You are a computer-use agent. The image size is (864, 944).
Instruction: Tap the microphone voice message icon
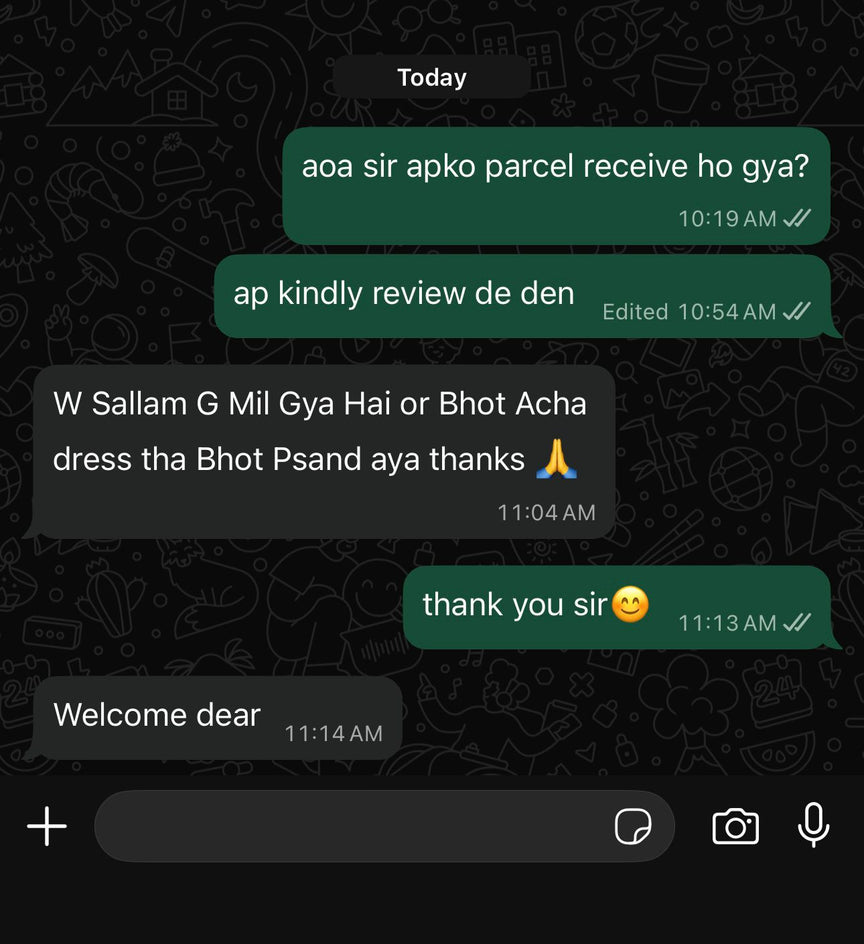pos(813,825)
